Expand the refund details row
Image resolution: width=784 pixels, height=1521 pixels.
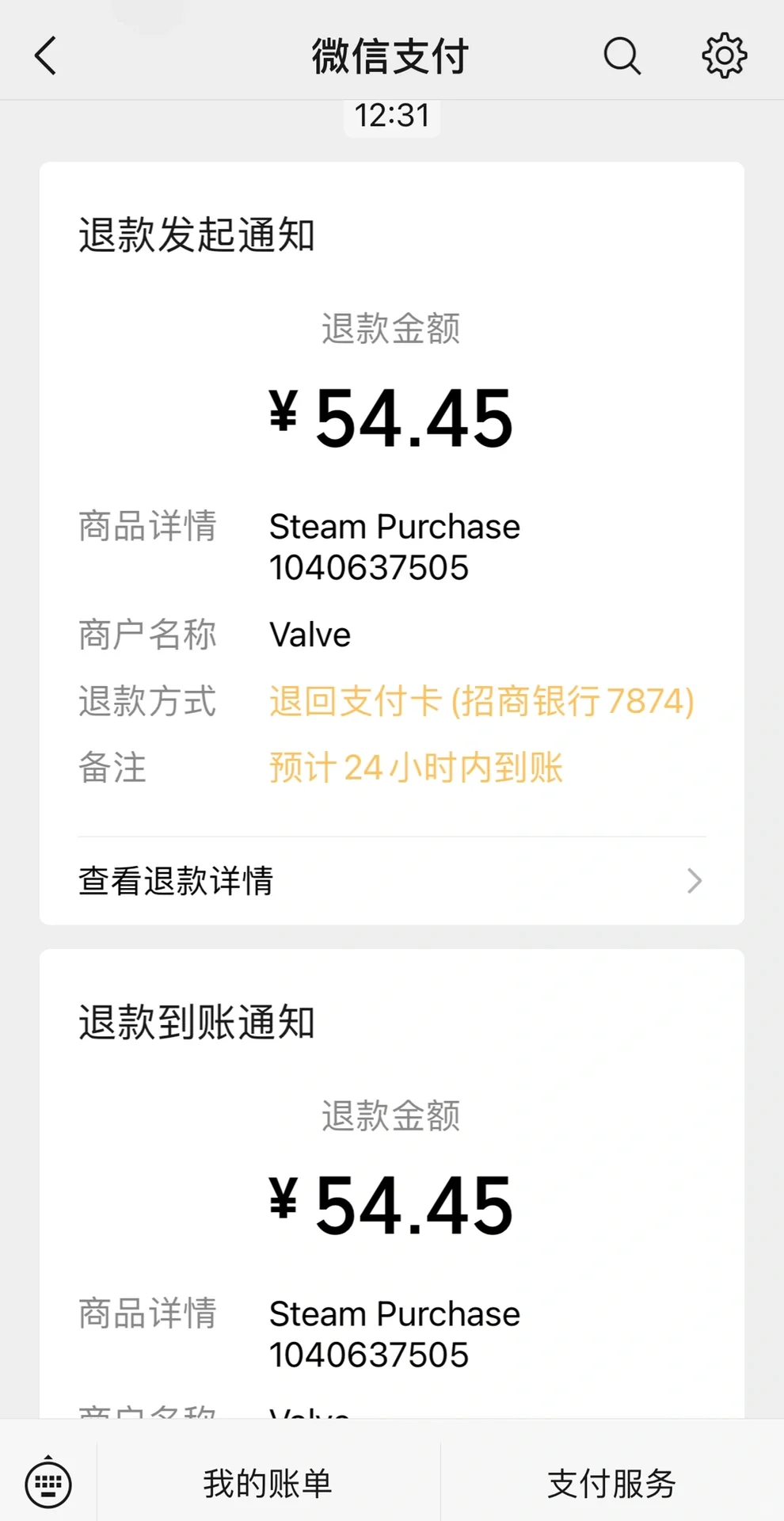coord(391,880)
